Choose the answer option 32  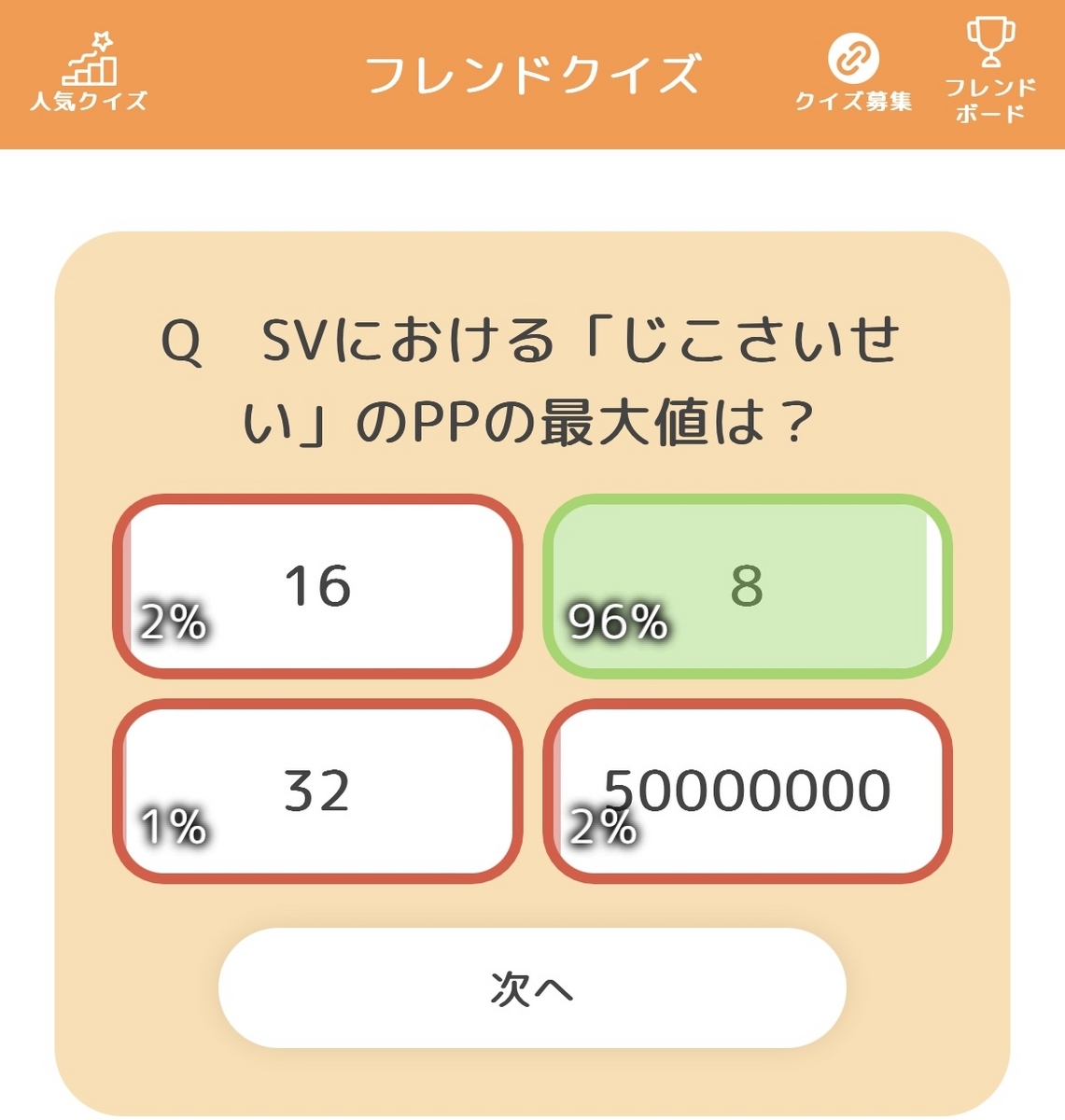(x=317, y=791)
